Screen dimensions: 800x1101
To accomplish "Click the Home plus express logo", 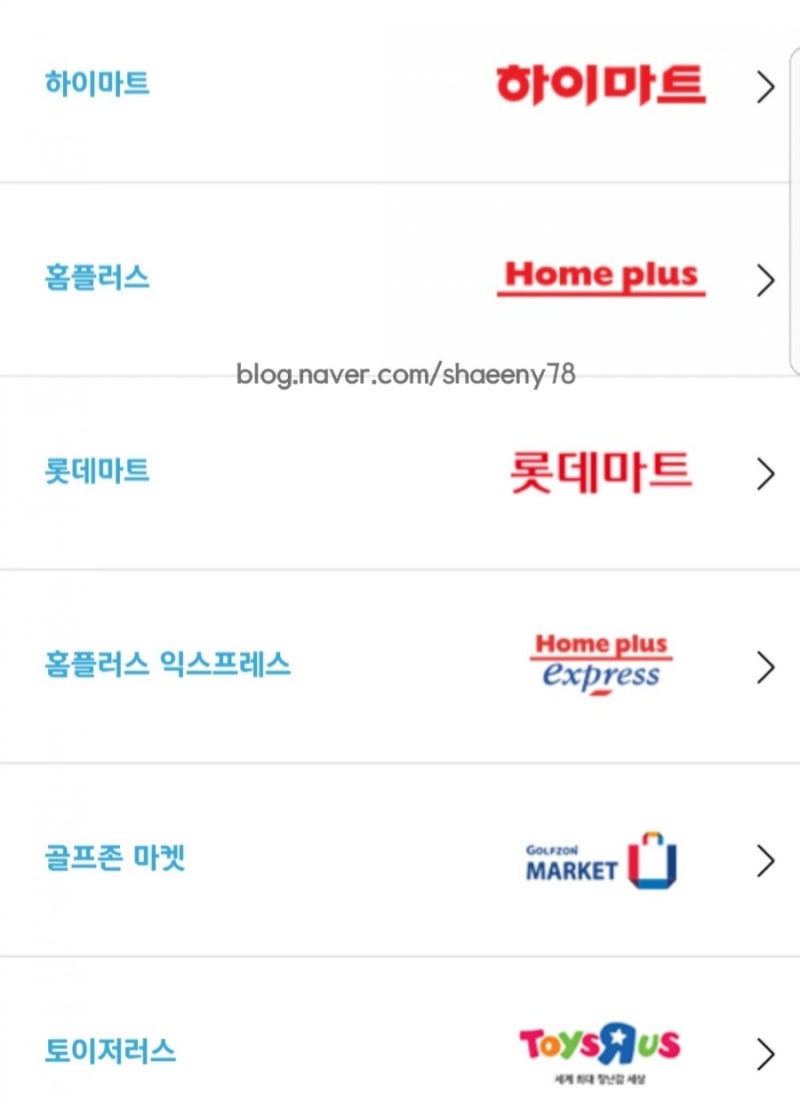I will coord(601,663).
